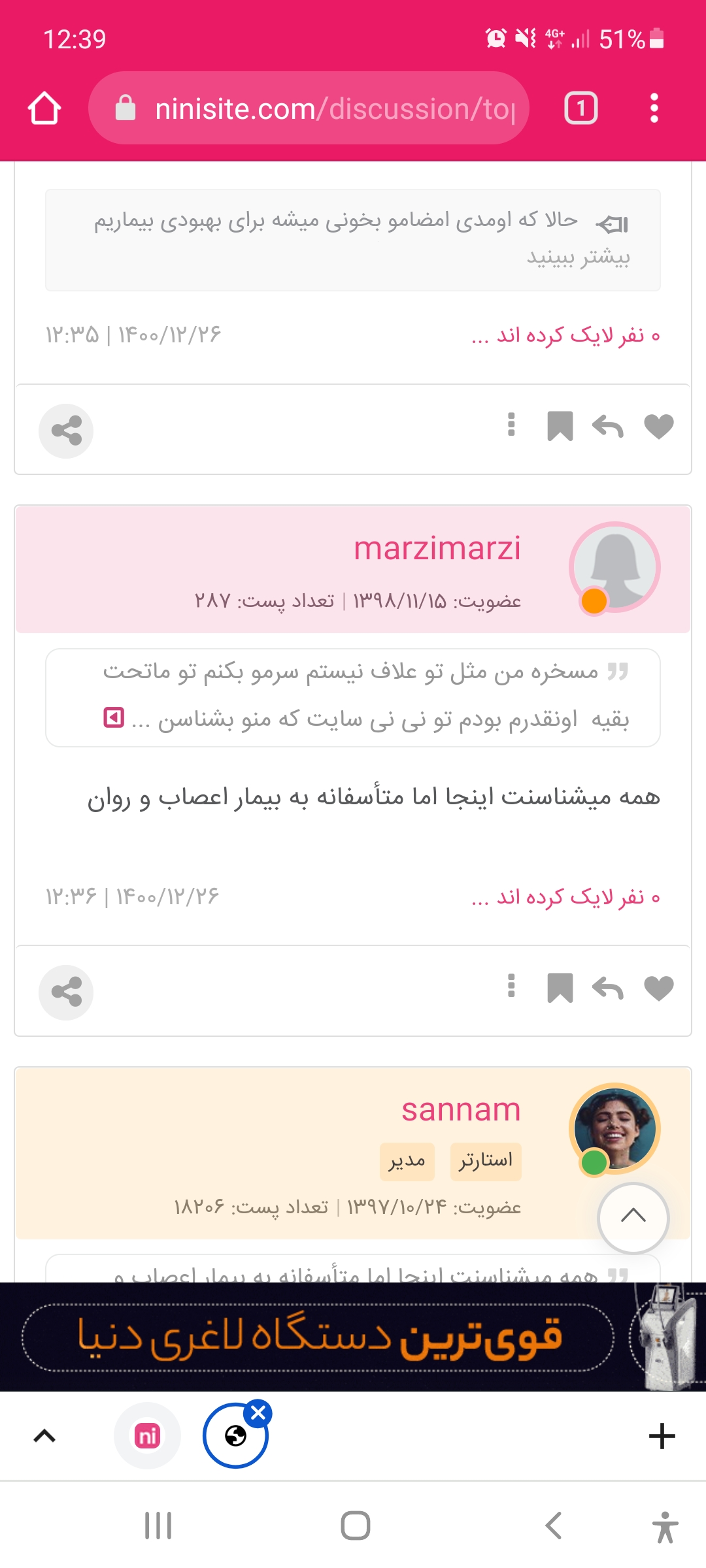Image resolution: width=706 pixels, height=1568 pixels.
Task: Reply to marzimarzi's post
Action: [x=607, y=988]
